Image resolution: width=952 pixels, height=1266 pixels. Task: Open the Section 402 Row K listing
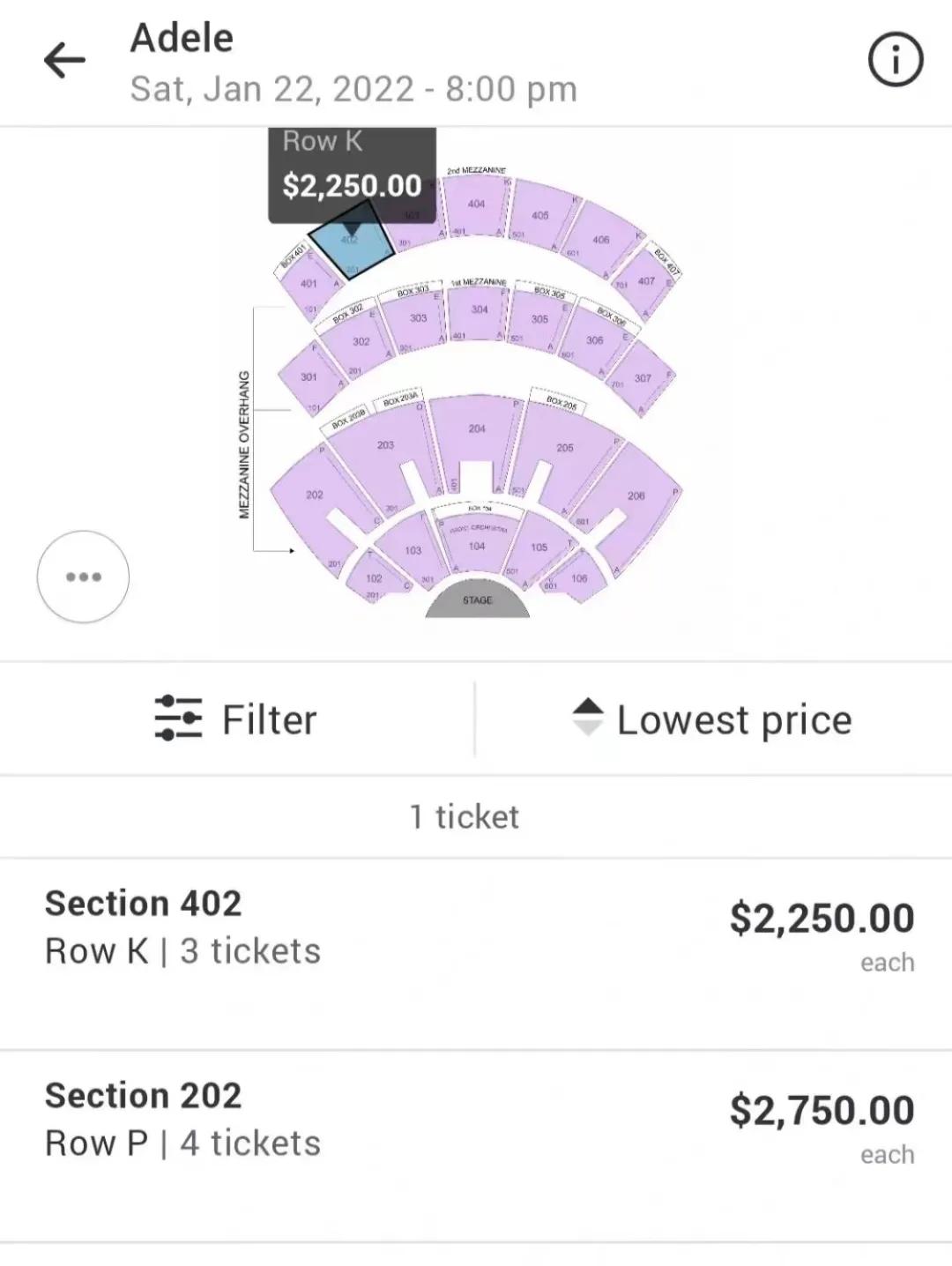476,938
